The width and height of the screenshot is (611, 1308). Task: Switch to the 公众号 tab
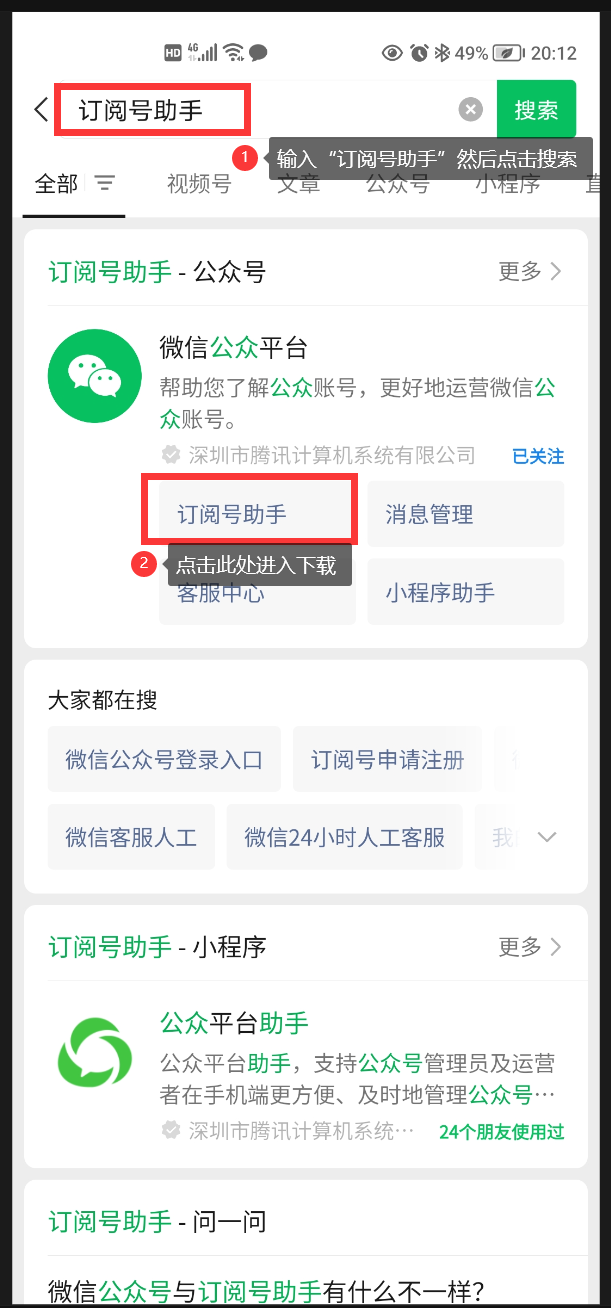(397, 184)
